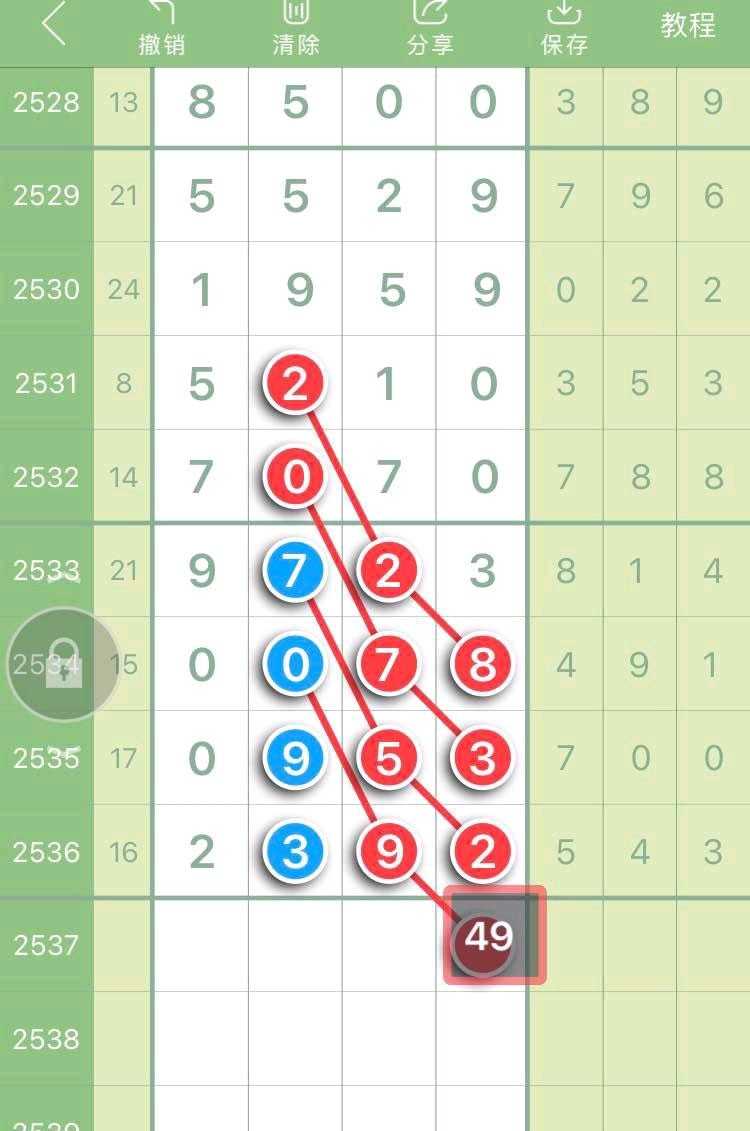The height and width of the screenshot is (1131, 750).
Task: Clear all marks with 清除
Action: click(x=295, y=27)
